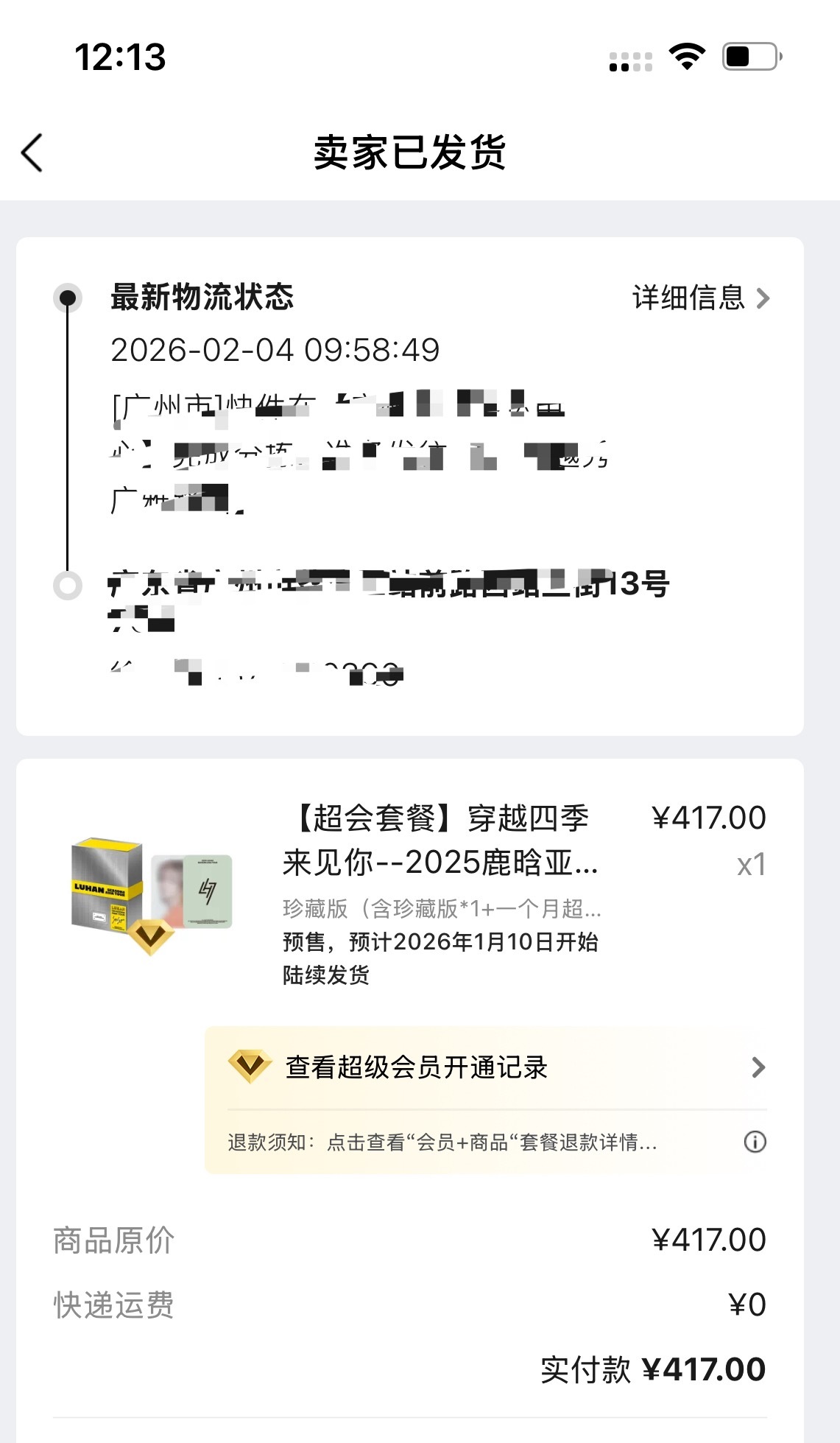Tap the earlier logistics timeline circle
The height and width of the screenshot is (1443, 840).
[69, 585]
